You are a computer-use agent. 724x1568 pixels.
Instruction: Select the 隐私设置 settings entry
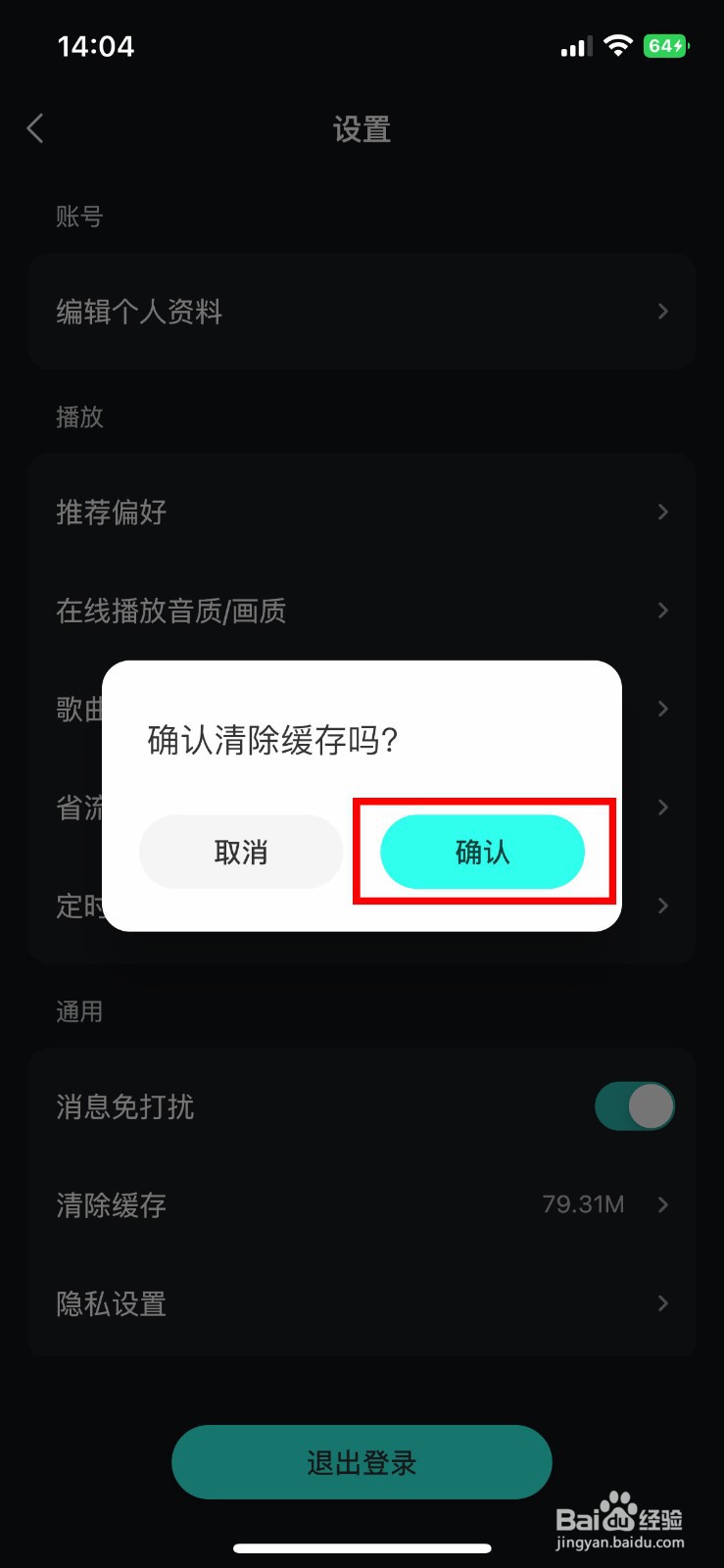coord(110,1303)
